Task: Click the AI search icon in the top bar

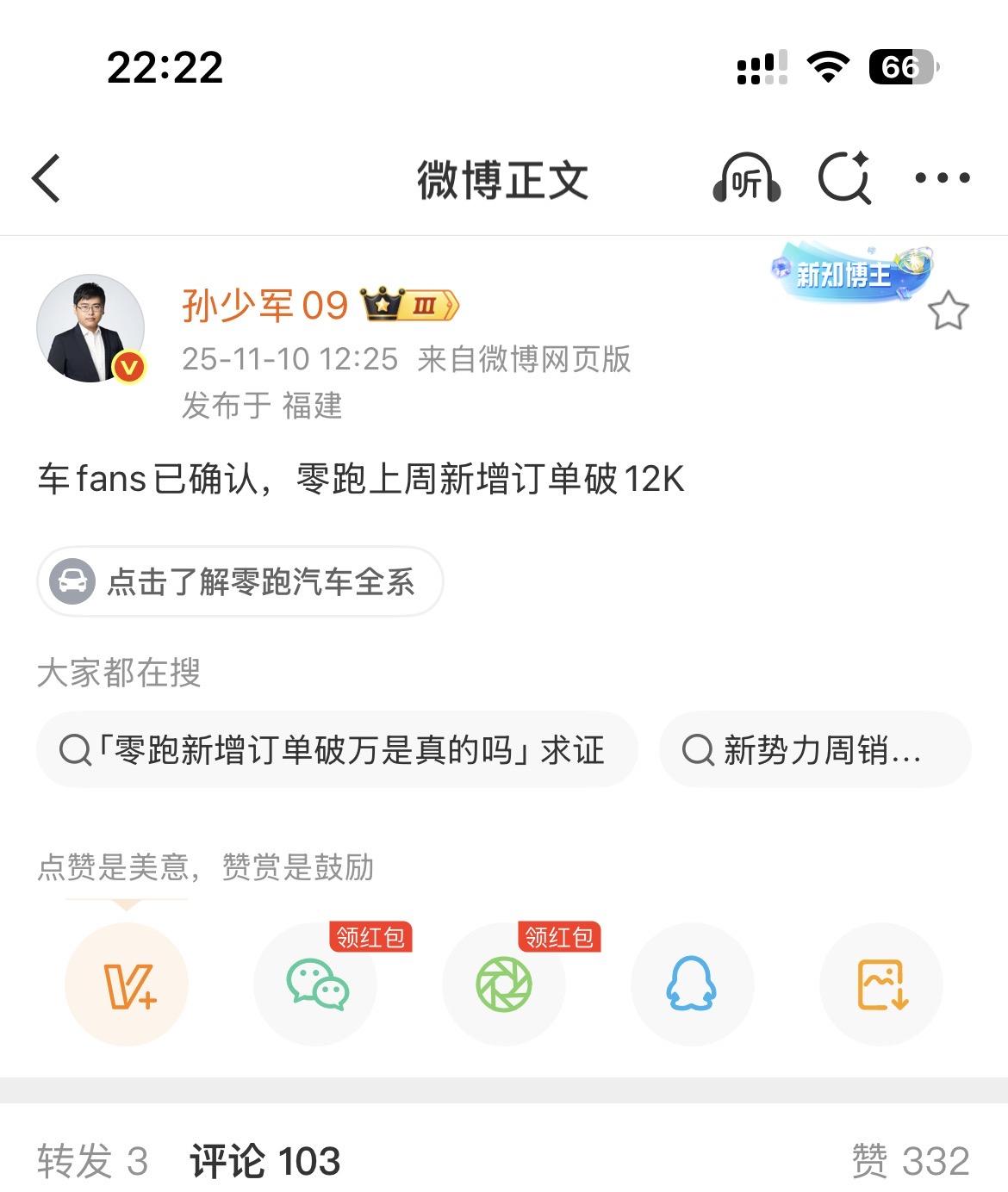Action: pos(845,177)
